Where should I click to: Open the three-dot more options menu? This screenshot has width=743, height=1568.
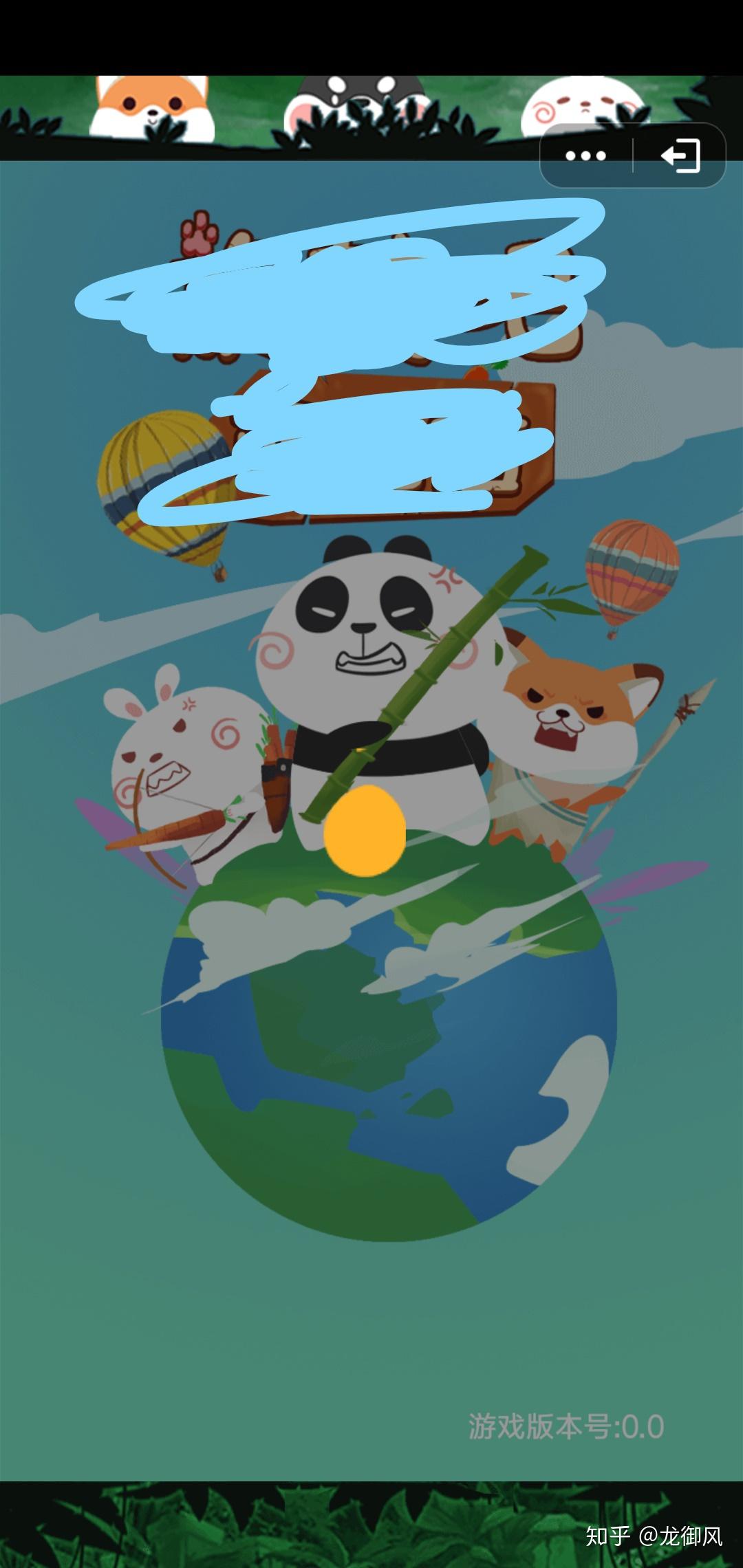585,156
